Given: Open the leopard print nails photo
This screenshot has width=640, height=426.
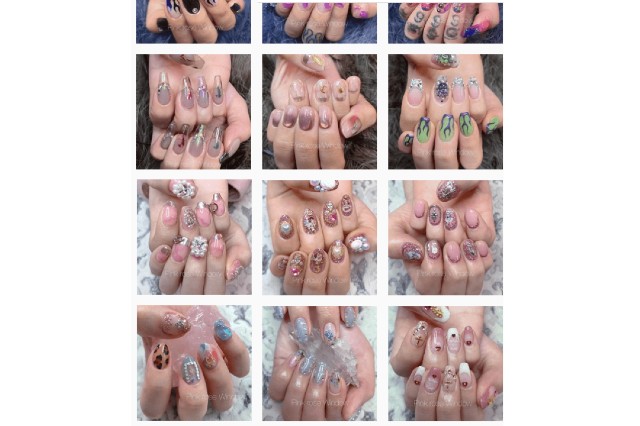Looking at the screenshot, I should pos(193,363).
